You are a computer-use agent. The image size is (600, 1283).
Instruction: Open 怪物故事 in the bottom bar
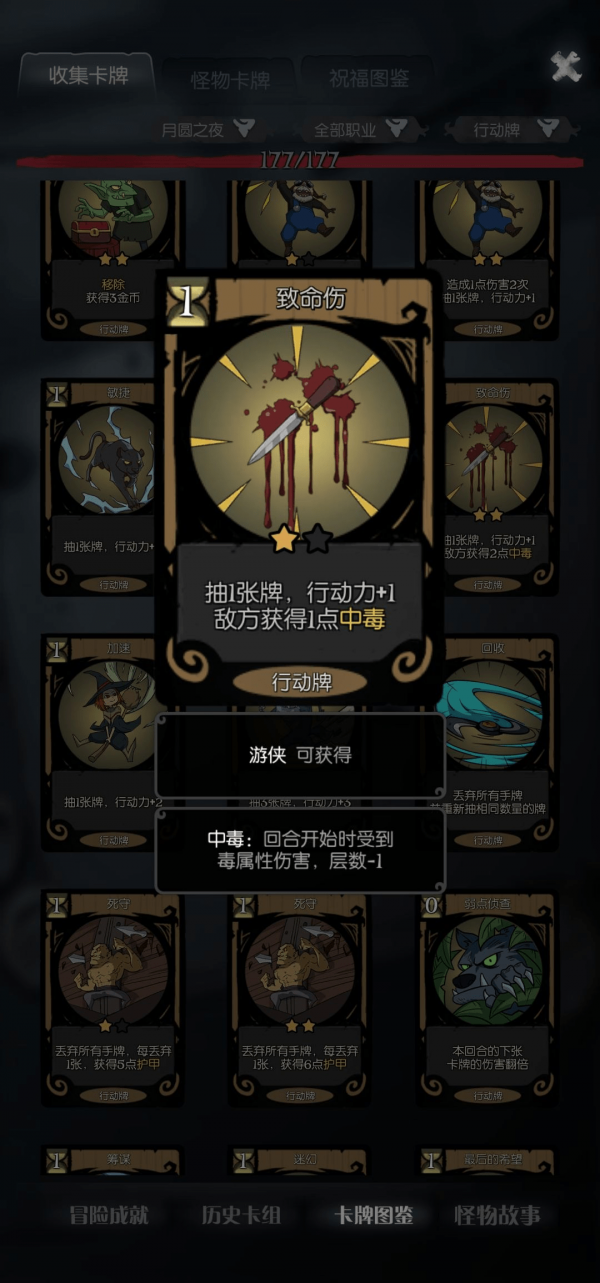(x=498, y=1215)
